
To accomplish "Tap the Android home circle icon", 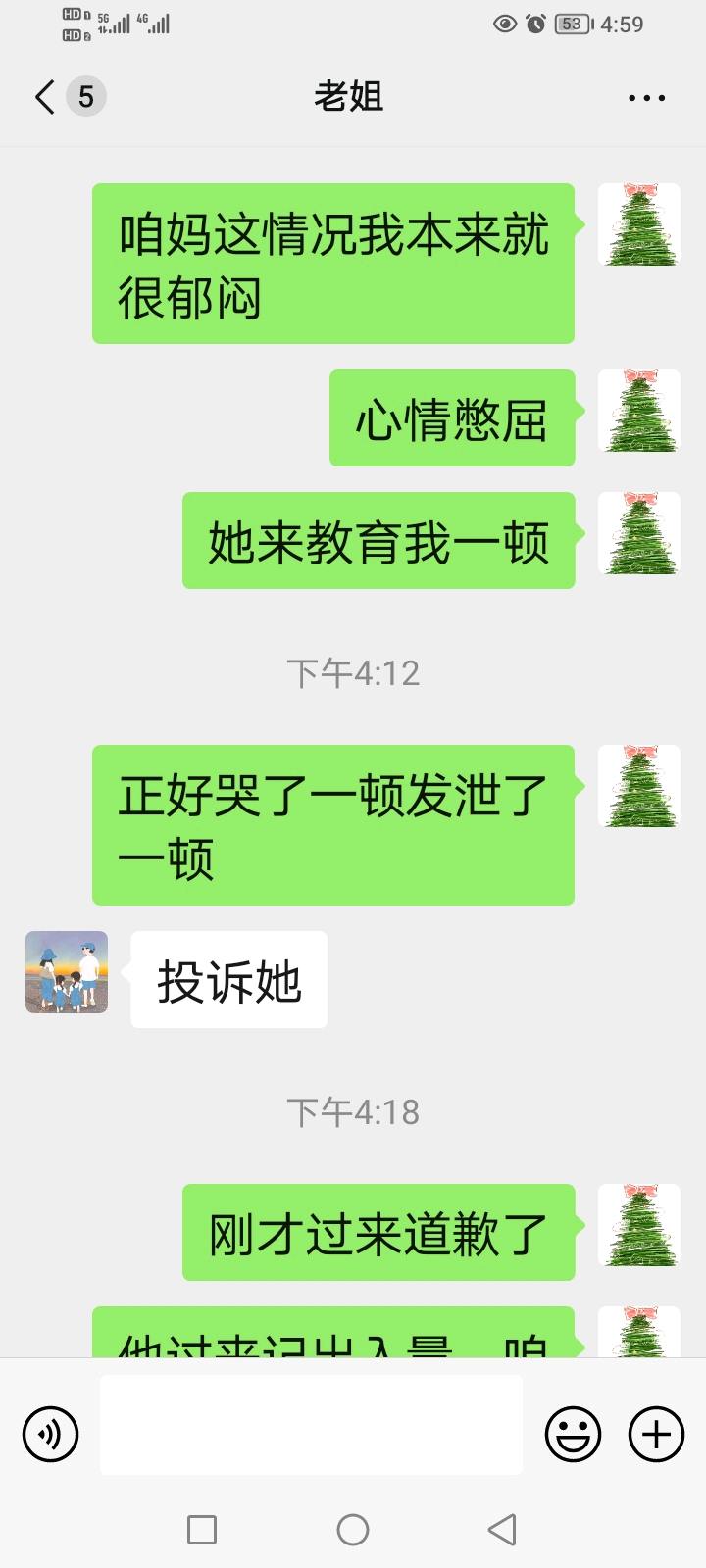I will click(353, 1528).
